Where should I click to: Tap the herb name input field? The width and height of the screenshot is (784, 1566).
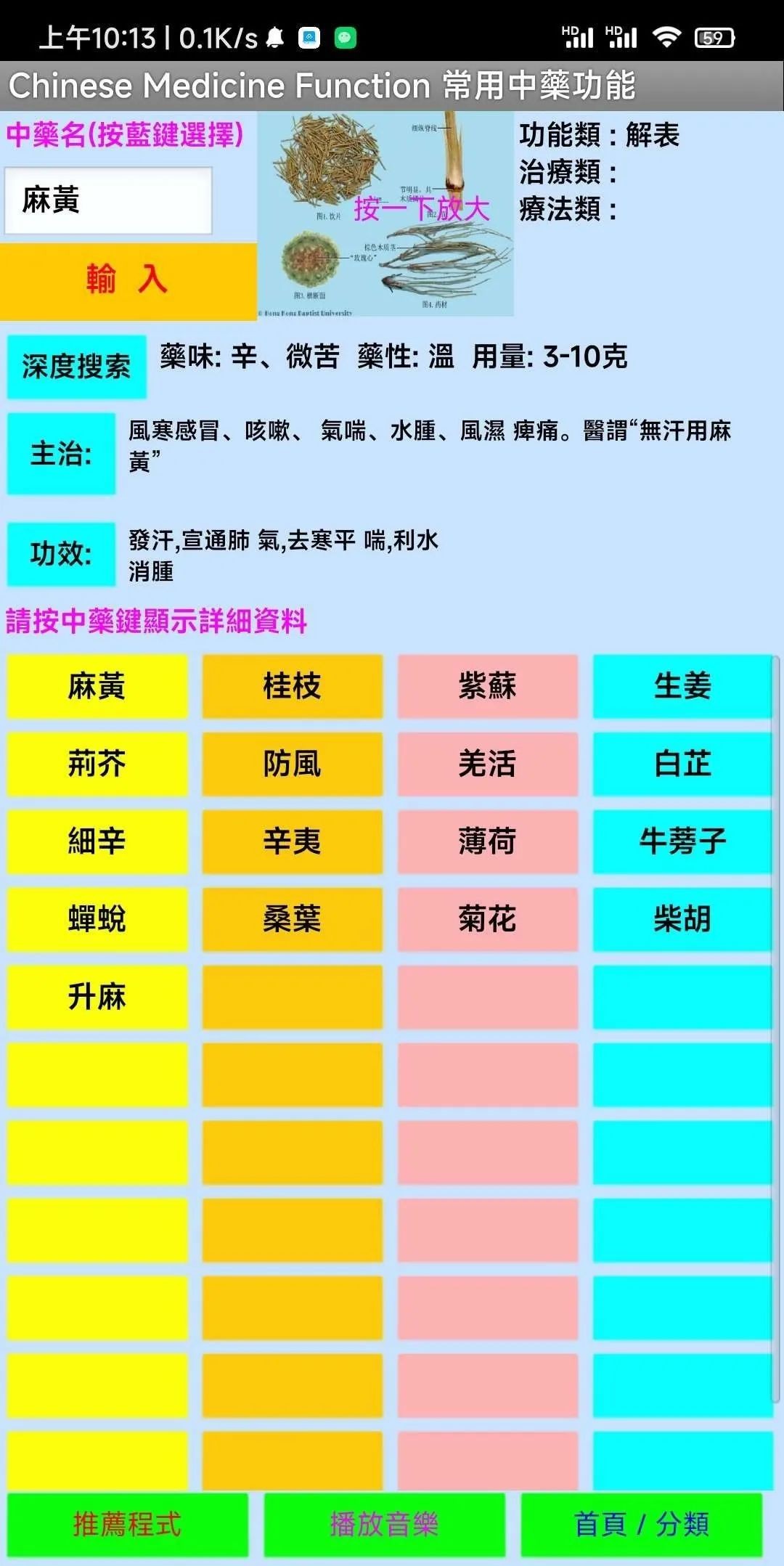coord(108,200)
